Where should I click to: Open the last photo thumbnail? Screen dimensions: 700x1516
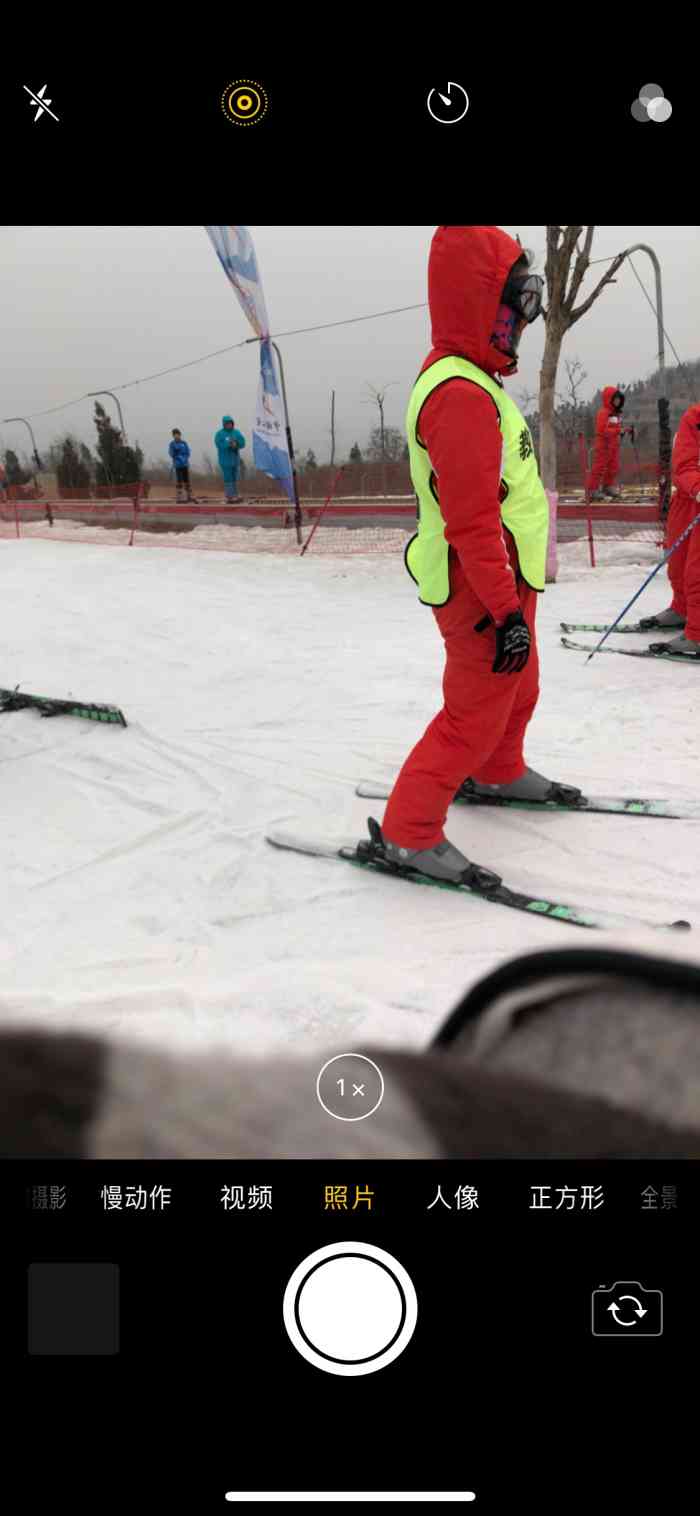(73, 1308)
